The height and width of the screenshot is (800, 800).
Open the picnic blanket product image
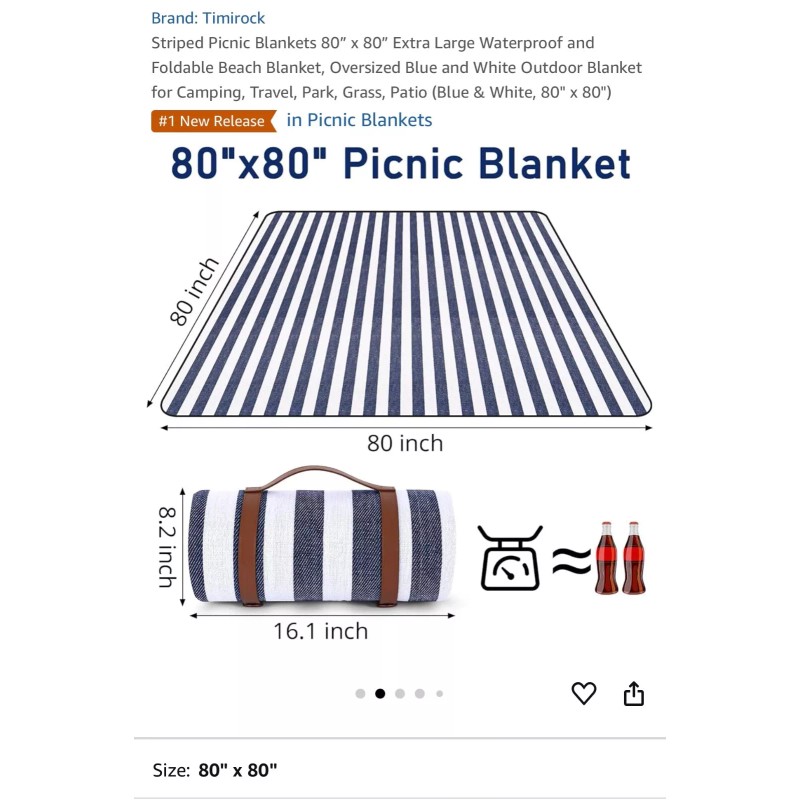400,400
